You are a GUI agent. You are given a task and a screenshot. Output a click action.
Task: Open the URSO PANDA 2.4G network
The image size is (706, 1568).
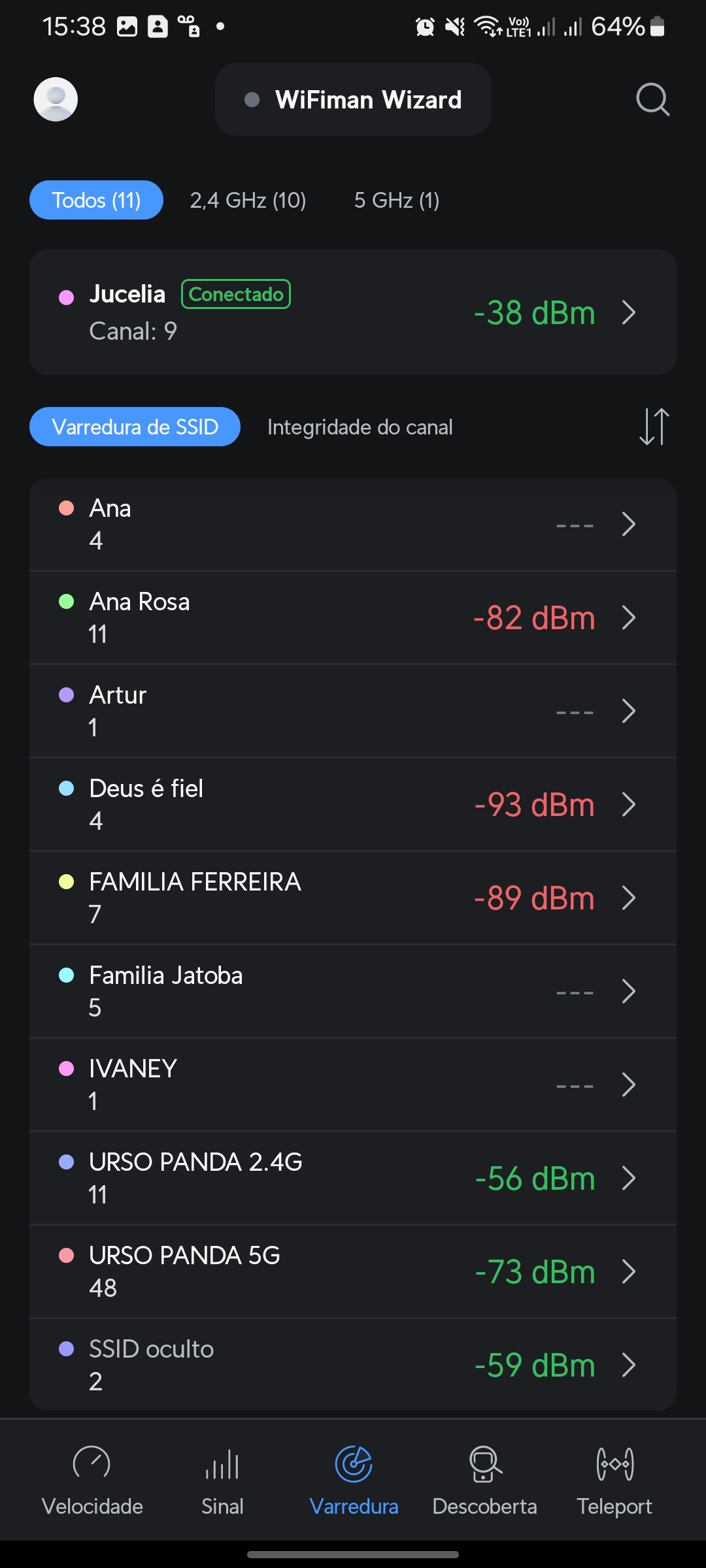pyautogui.click(x=353, y=1178)
